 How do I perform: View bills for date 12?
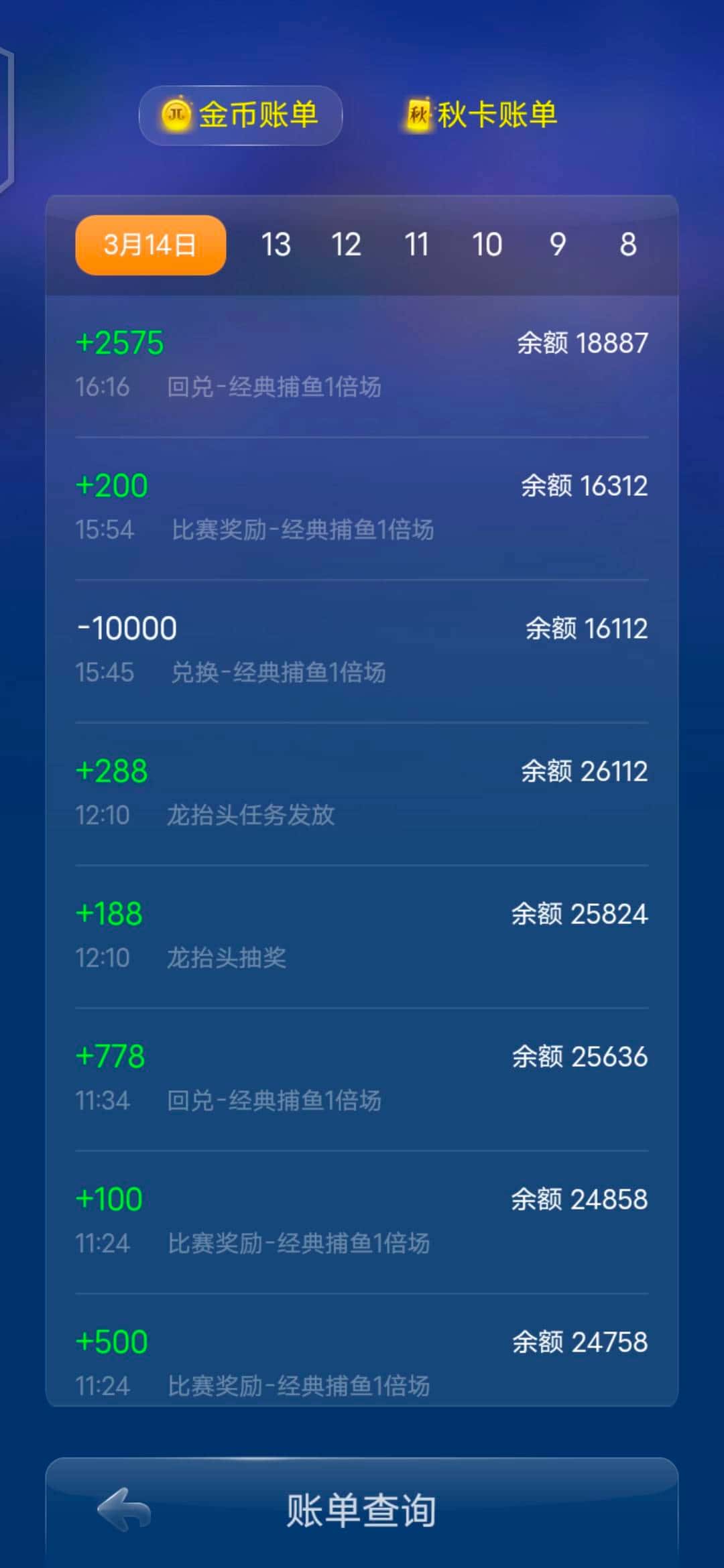(x=347, y=245)
